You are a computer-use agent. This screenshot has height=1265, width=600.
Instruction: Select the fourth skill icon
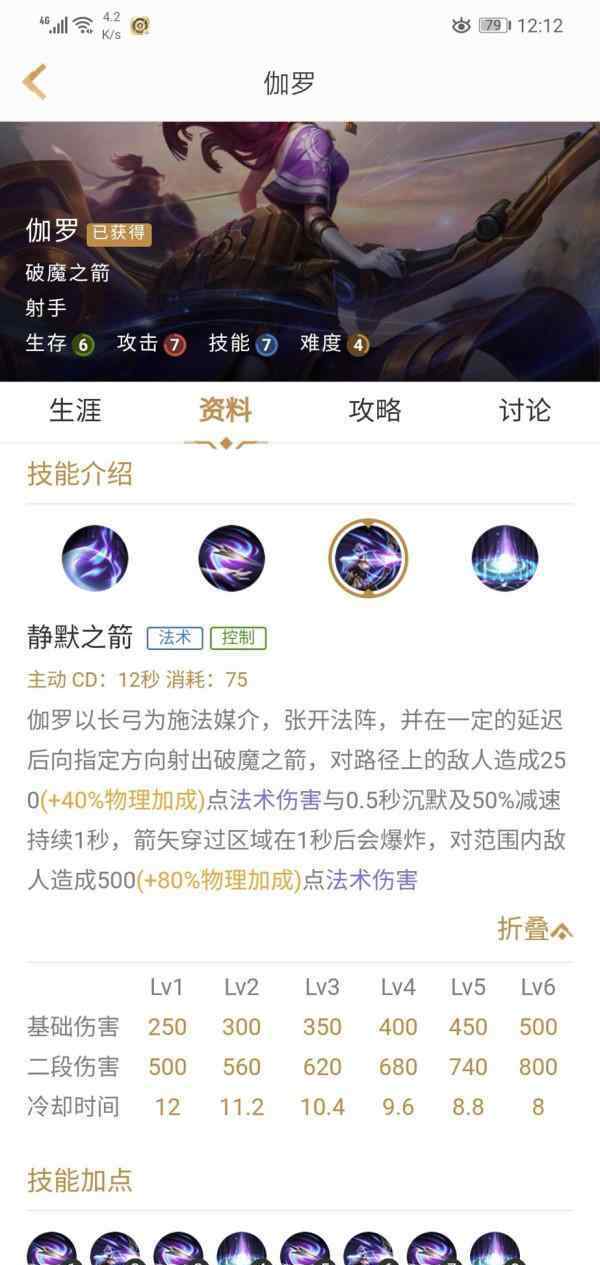pyautogui.click(x=505, y=558)
